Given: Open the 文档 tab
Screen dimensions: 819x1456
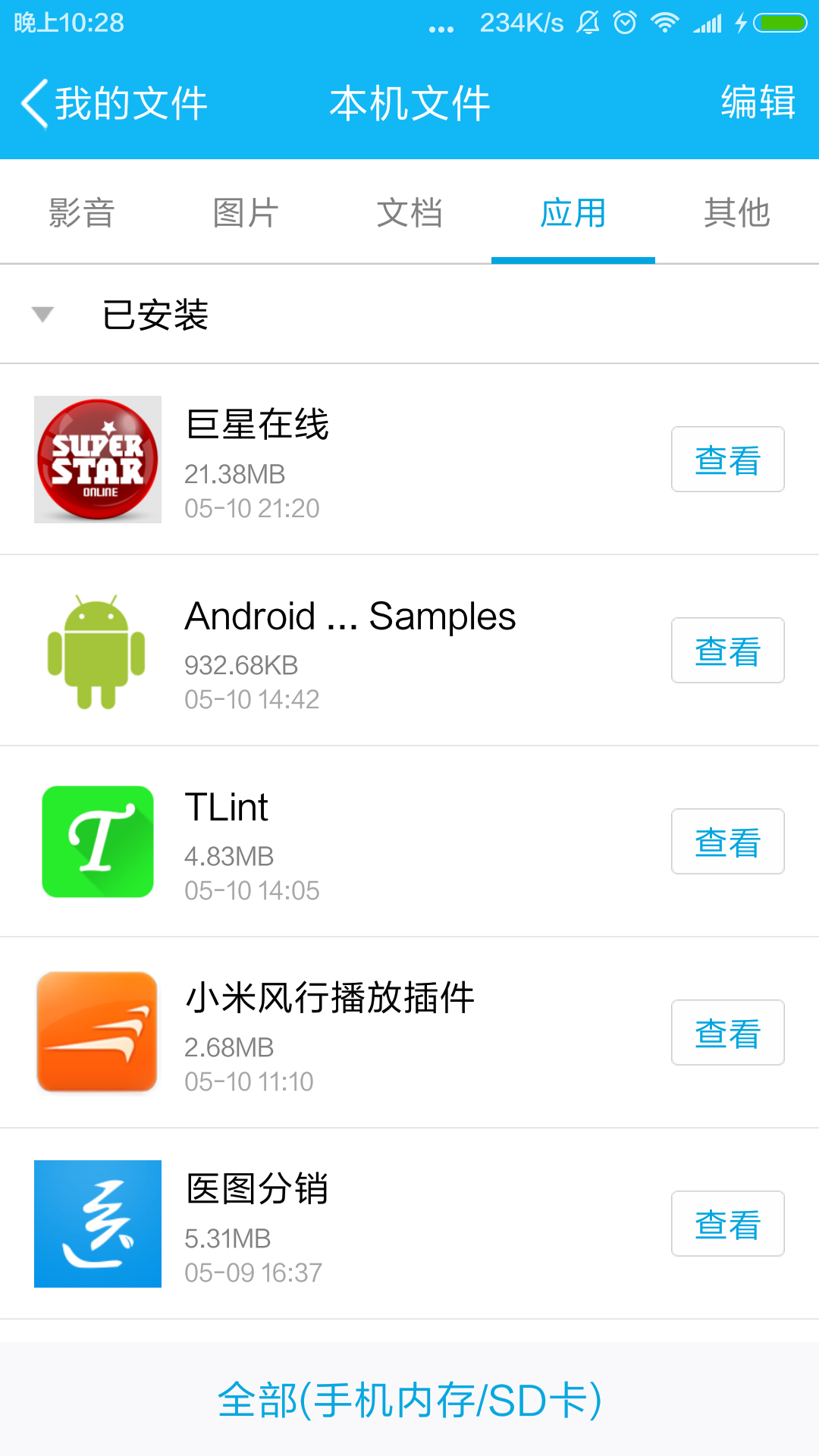Looking at the screenshot, I should [x=409, y=213].
